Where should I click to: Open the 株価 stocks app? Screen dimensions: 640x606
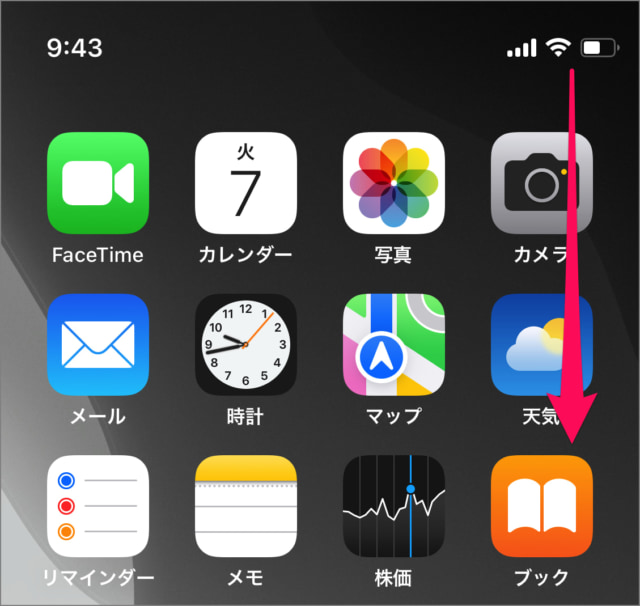[x=394, y=505]
